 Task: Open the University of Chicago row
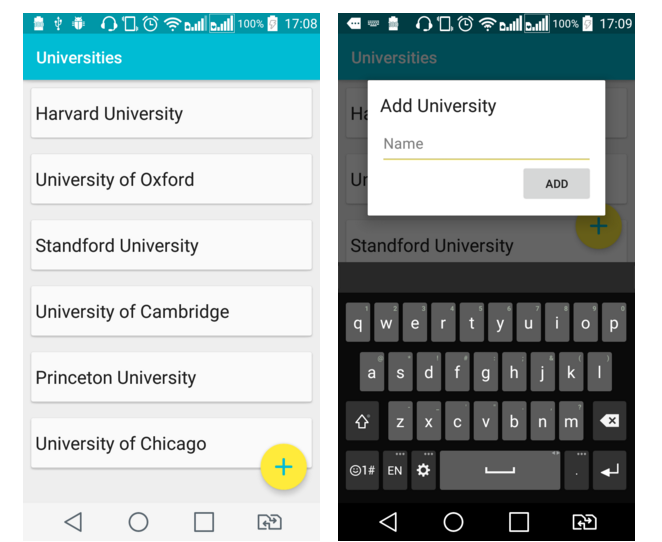[140, 444]
